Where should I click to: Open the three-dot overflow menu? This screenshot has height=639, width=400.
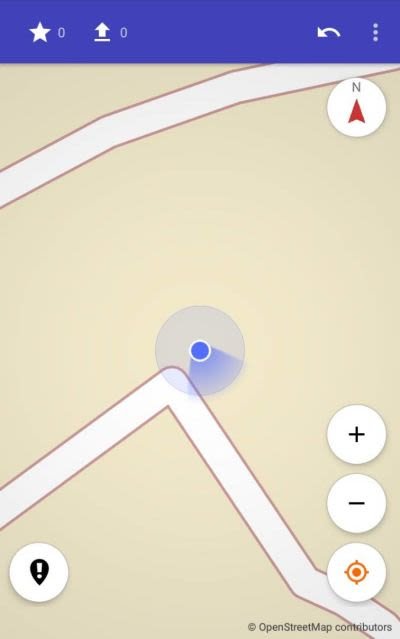pos(375,32)
